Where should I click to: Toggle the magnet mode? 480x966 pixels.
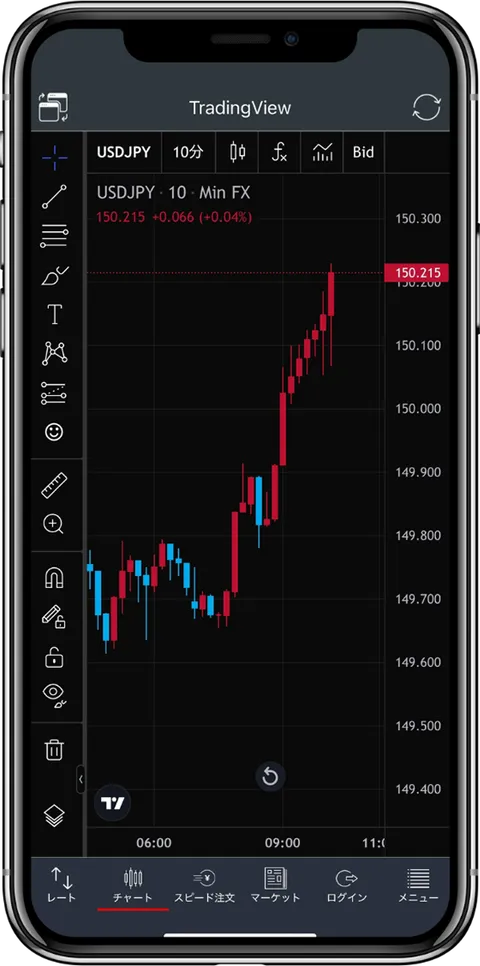click(54, 578)
